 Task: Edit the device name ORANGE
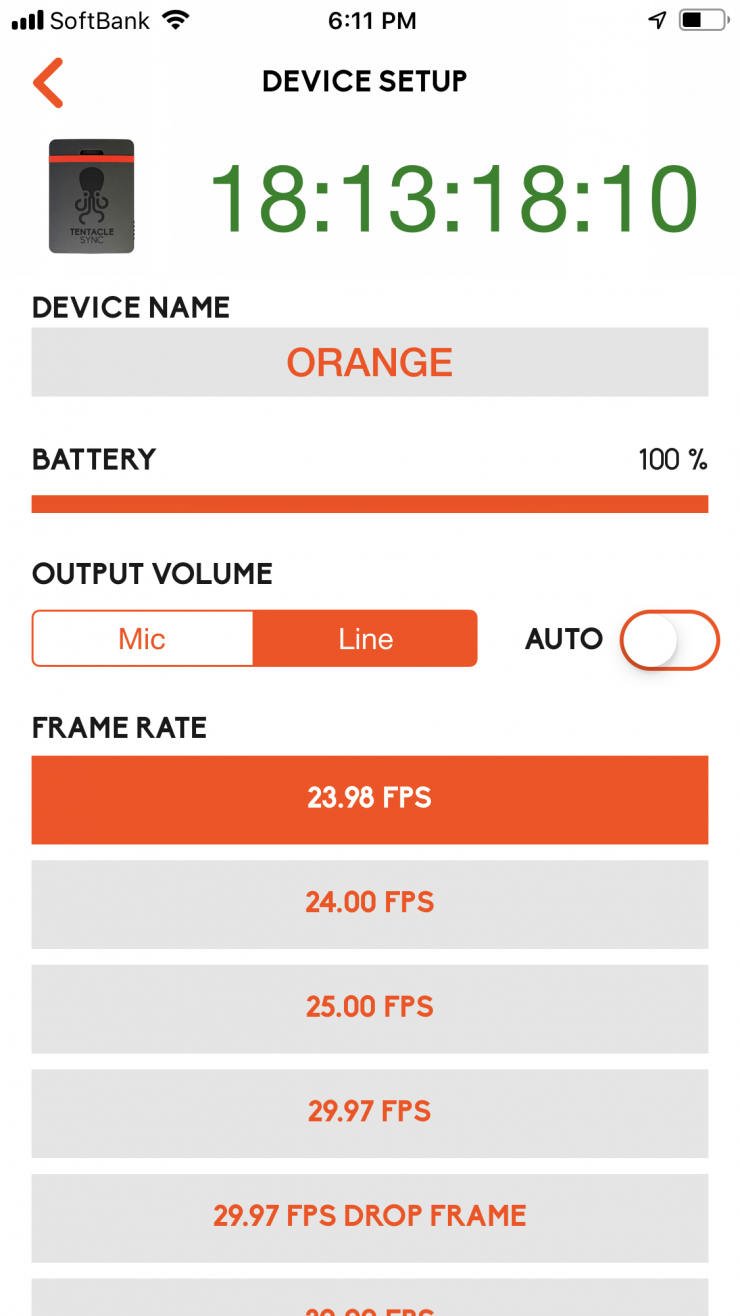pyautogui.click(x=369, y=362)
